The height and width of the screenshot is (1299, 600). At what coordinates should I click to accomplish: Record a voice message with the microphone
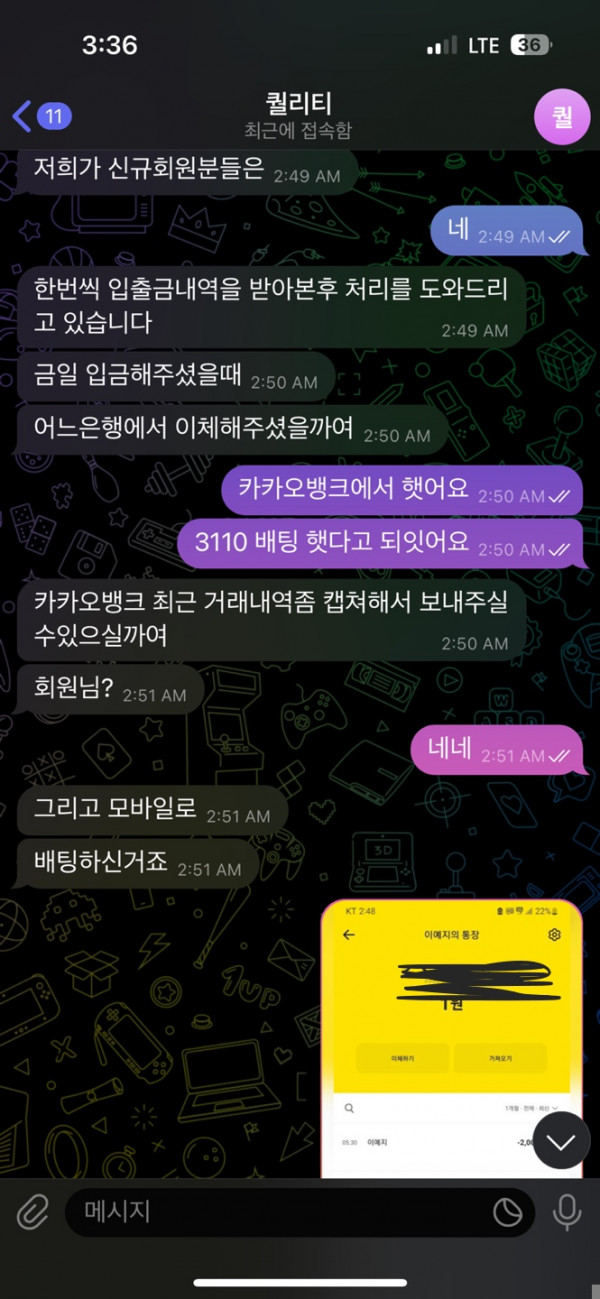566,1213
